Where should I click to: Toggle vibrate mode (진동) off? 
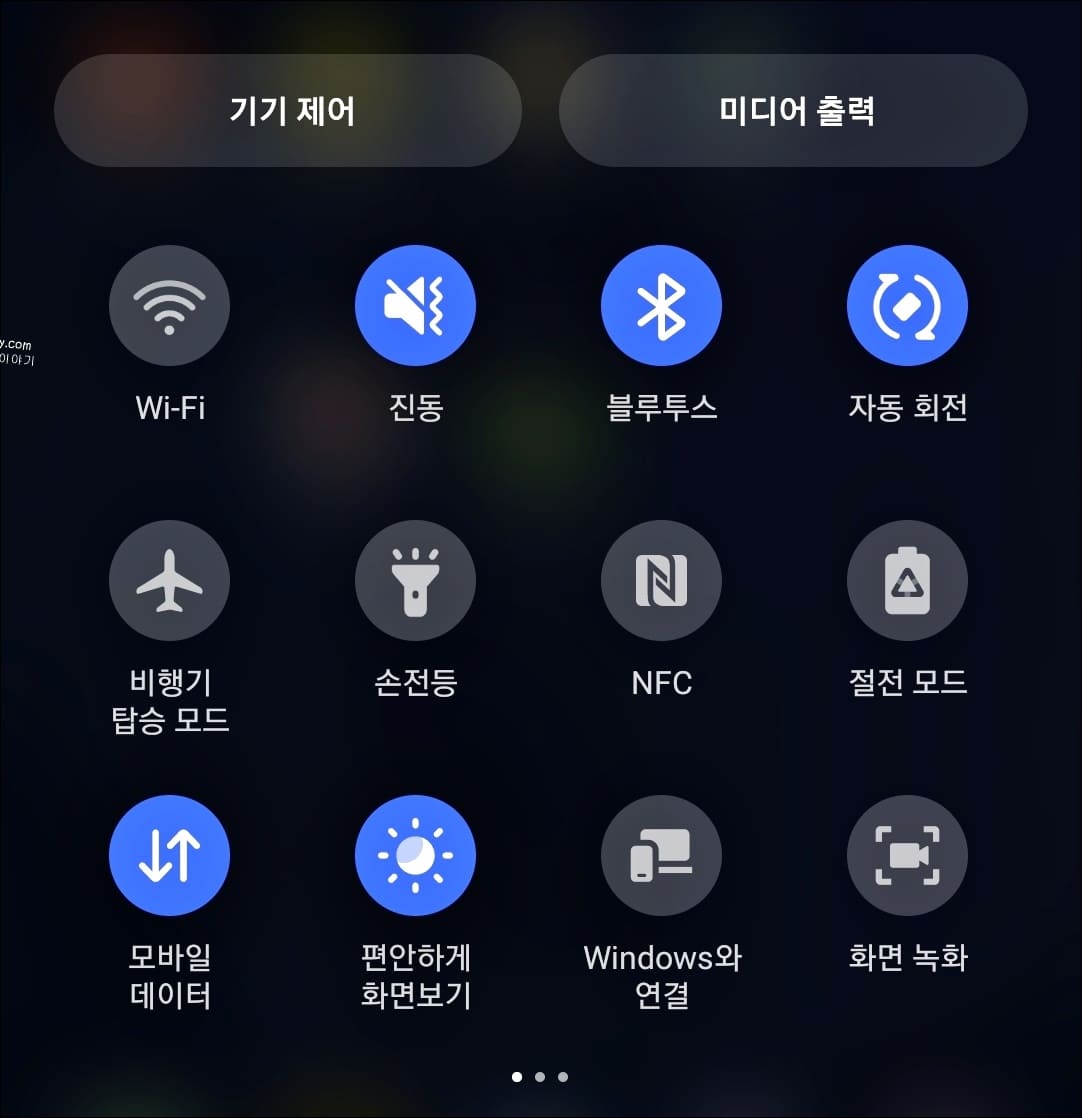pyautogui.click(x=415, y=305)
